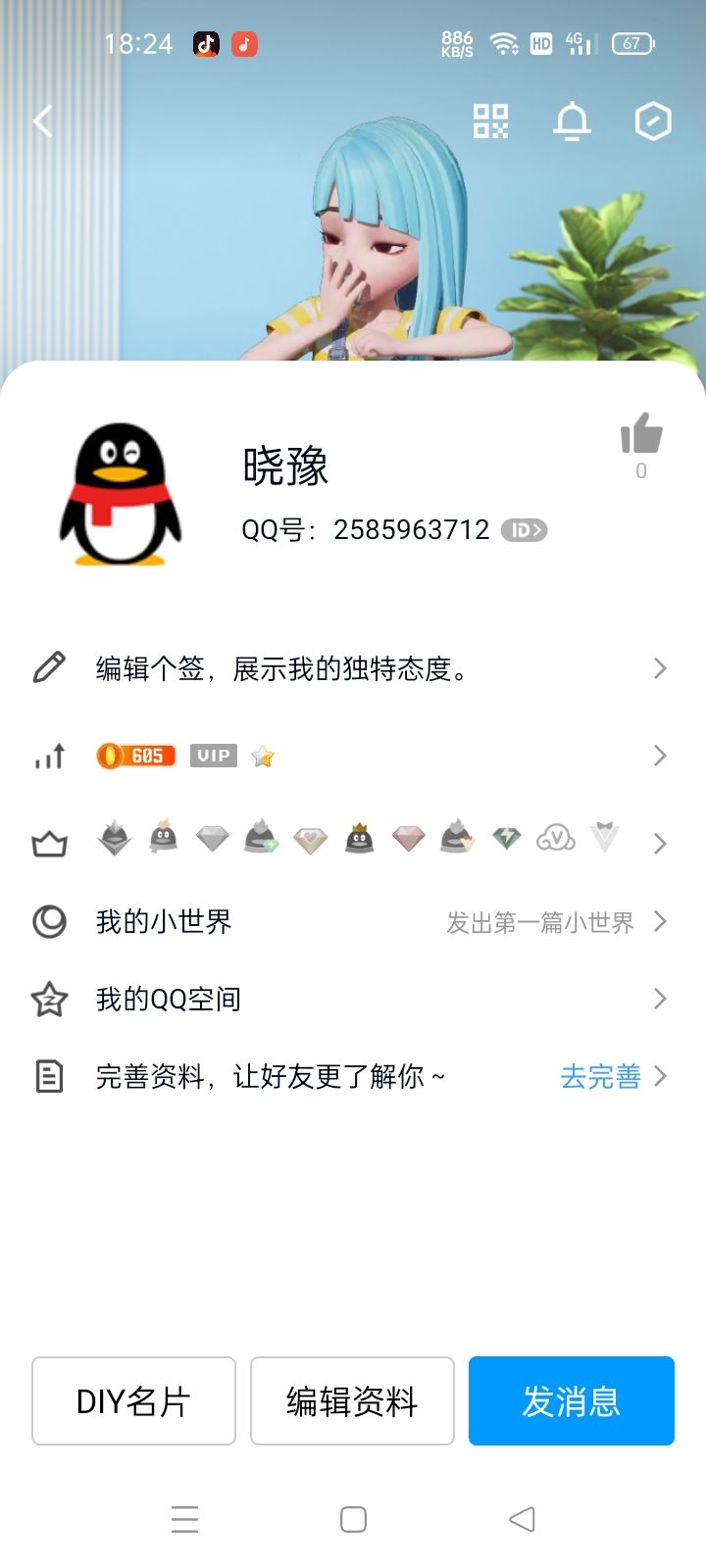The width and height of the screenshot is (706, 1568).
Task: Edit the personal signature row
Action: (353, 668)
